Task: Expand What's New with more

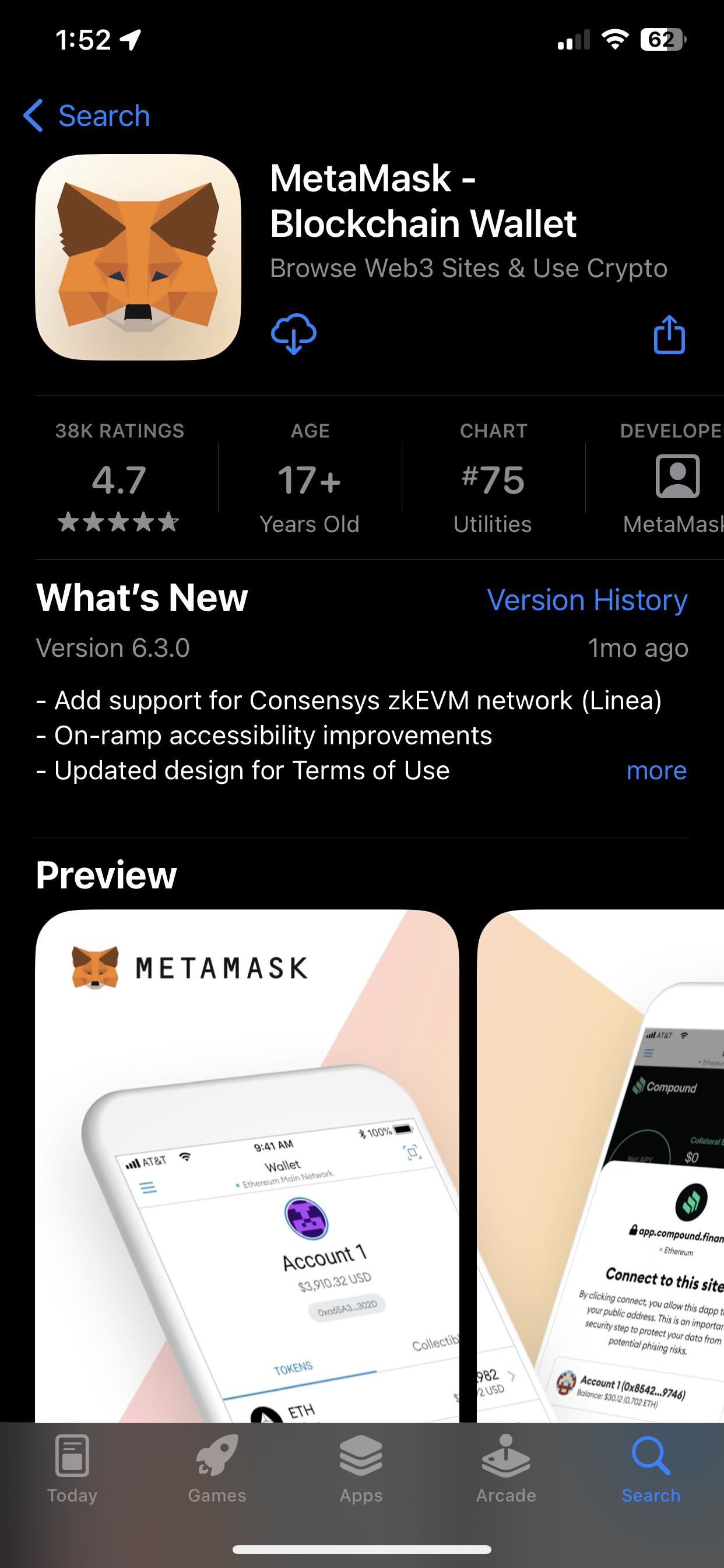Action: [656, 771]
